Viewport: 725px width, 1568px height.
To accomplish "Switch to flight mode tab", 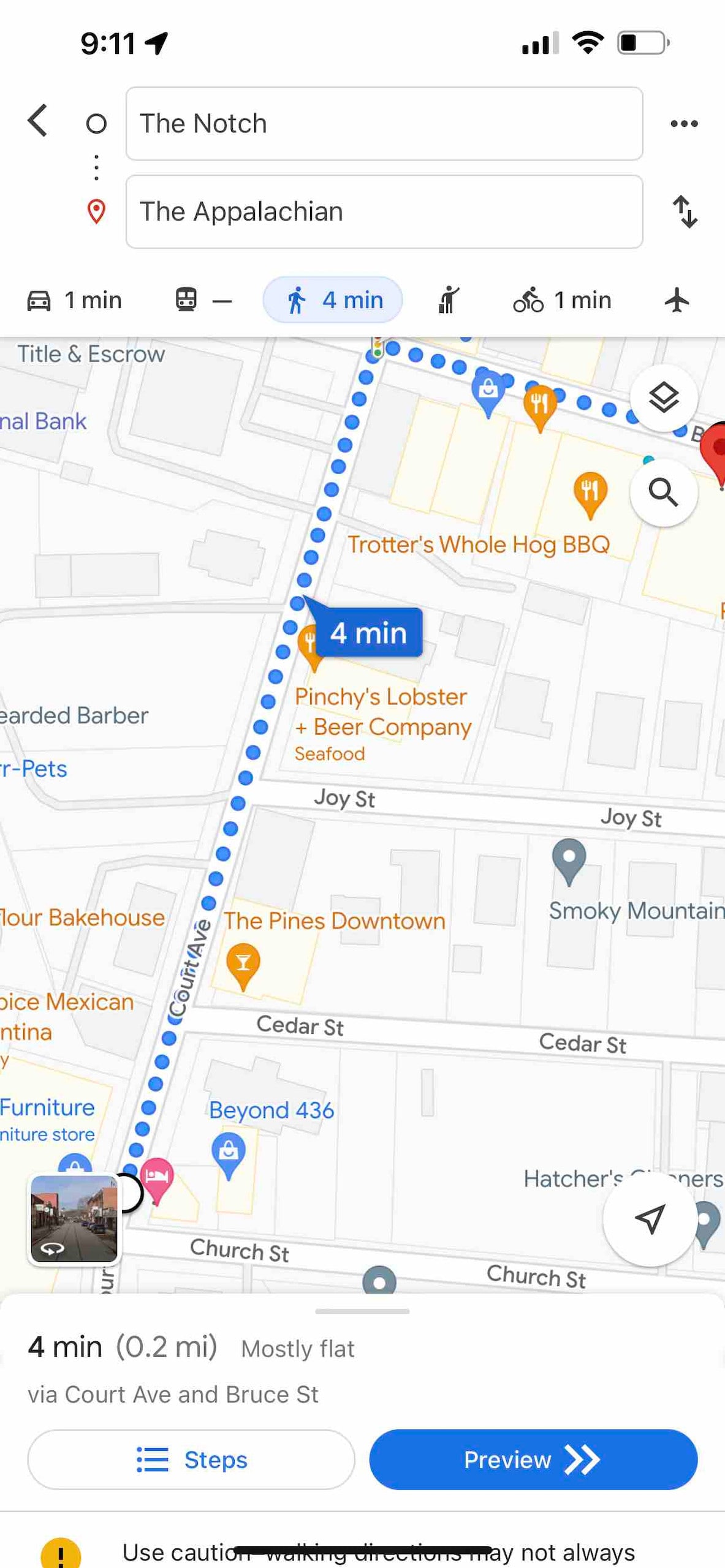I will pos(677,300).
